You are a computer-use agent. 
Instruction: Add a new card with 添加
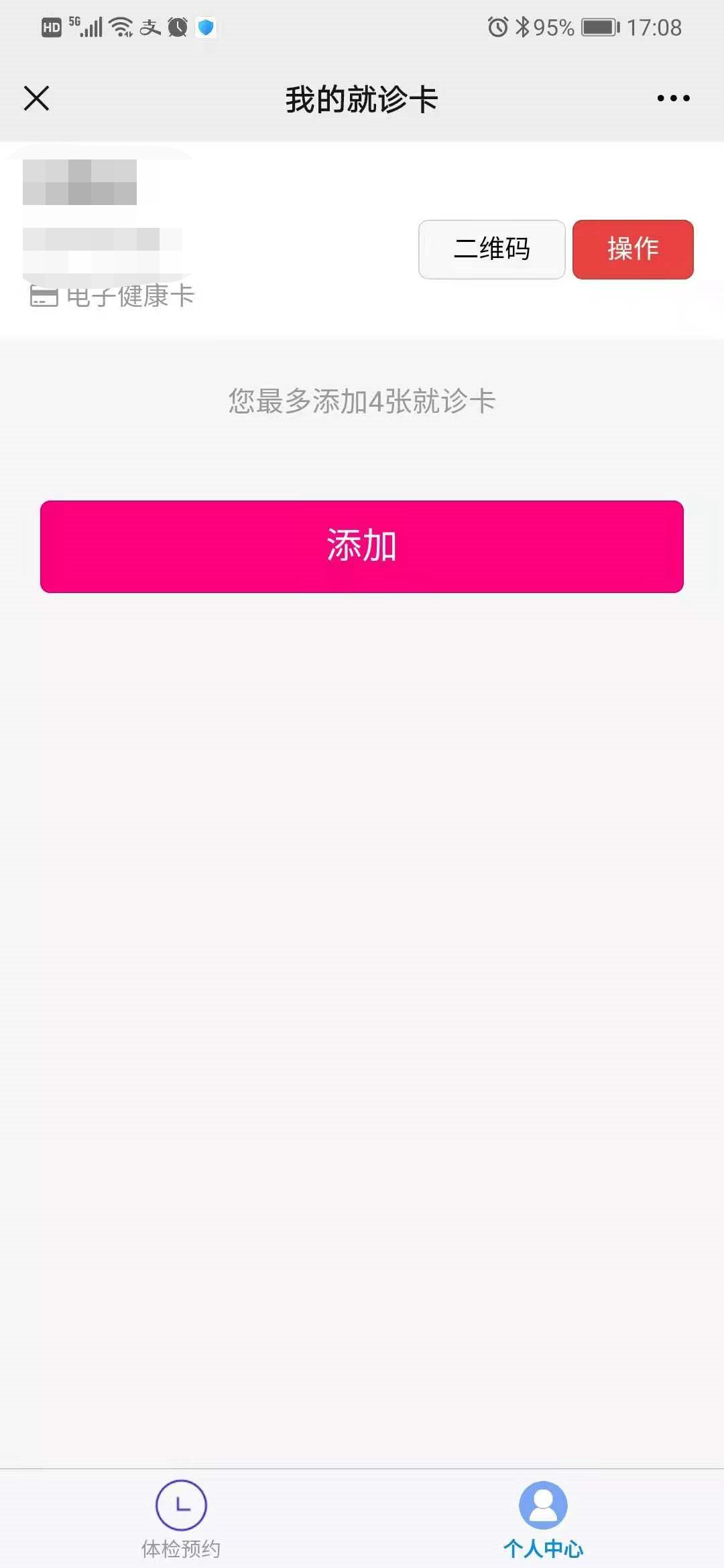pos(362,546)
